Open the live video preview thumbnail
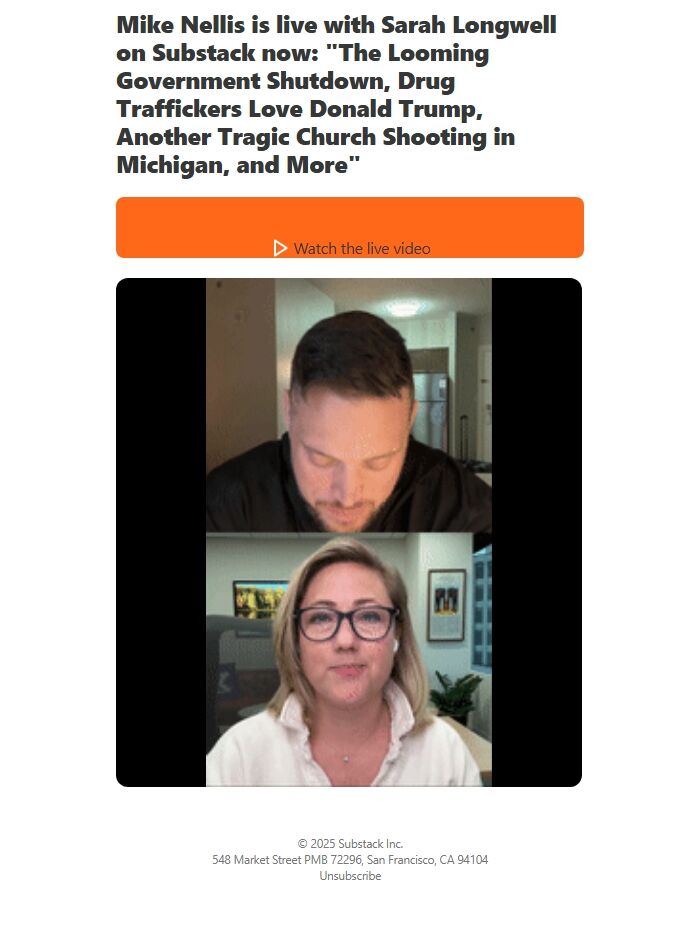700x941 pixels. click(349, 532)
